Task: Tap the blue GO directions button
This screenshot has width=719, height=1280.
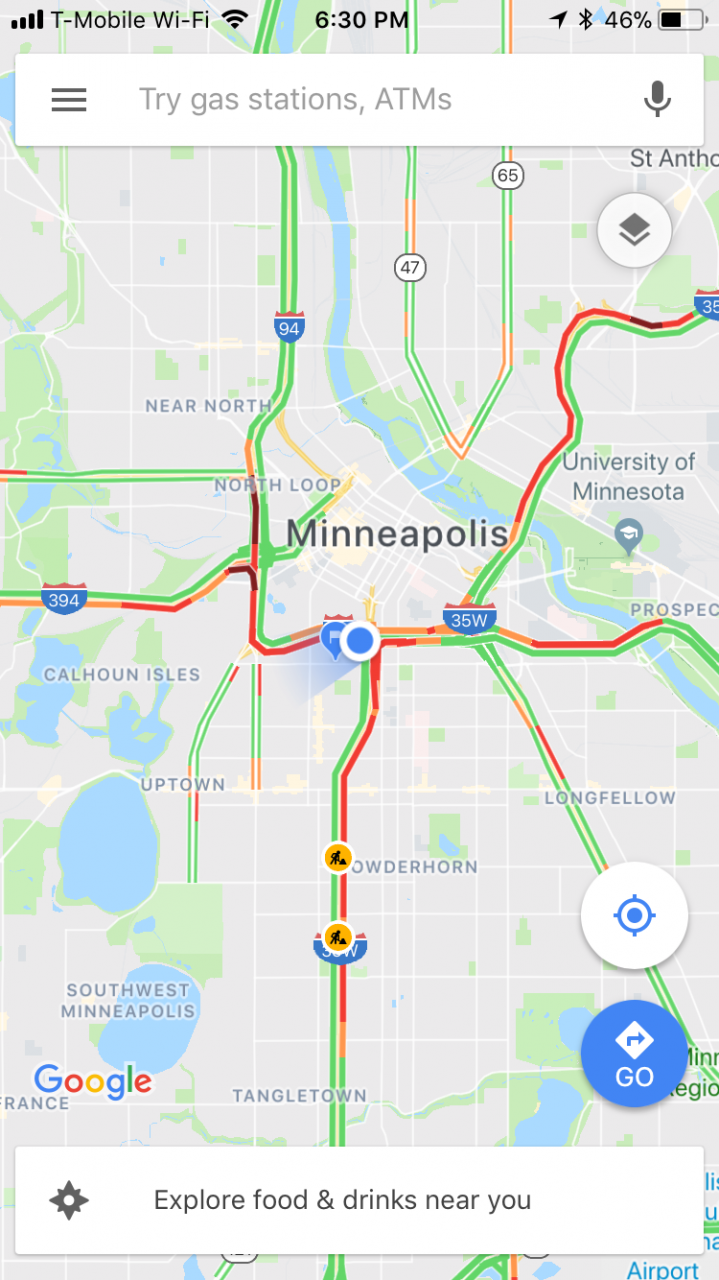Action: [634, 1054]
